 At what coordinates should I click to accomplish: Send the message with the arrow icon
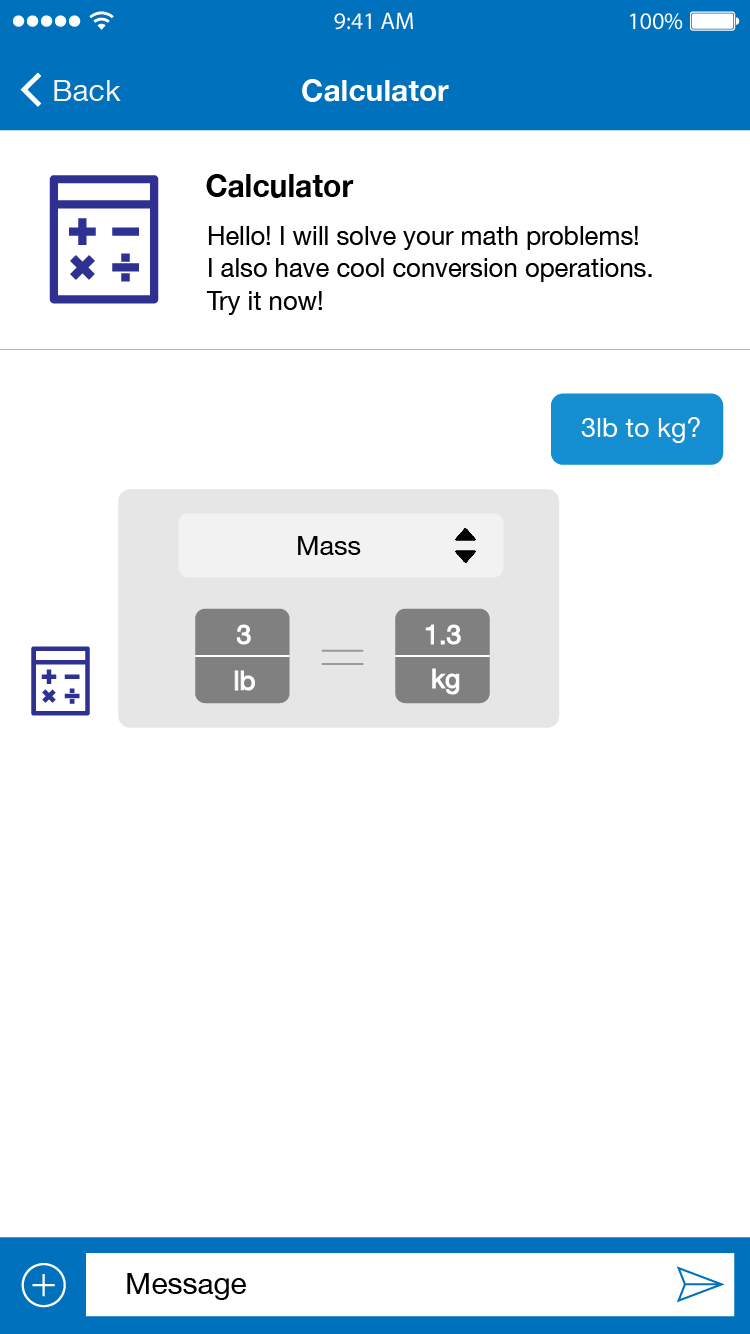(x=699, y=1284)
